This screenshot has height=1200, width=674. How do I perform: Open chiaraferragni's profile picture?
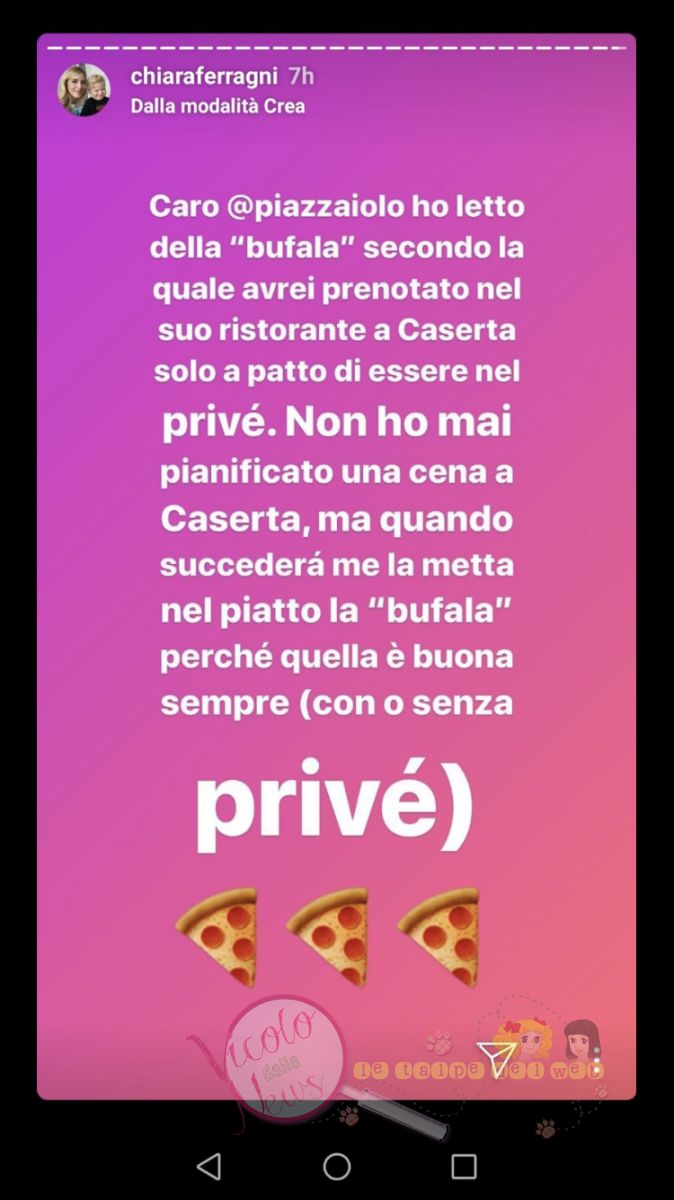click(84, 89)
